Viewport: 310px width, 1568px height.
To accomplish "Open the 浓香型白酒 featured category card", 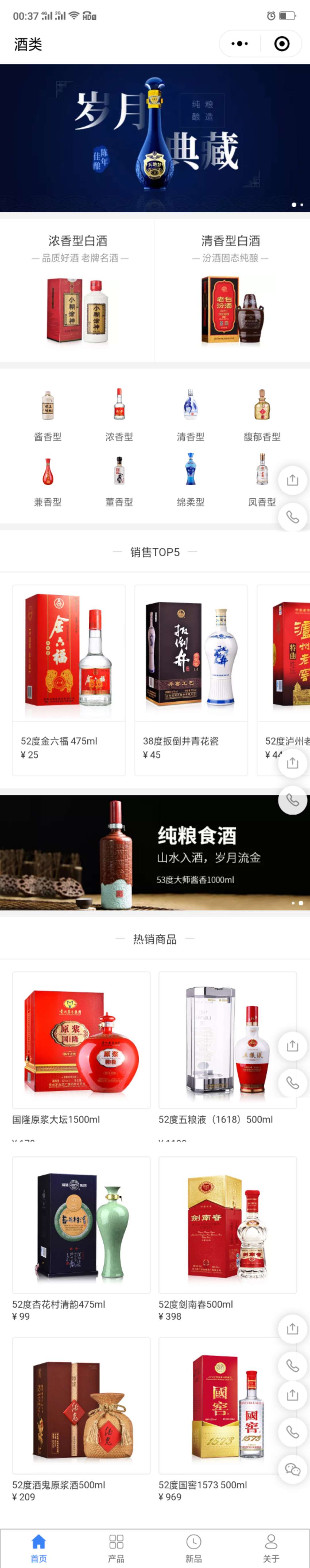I will point(77,290).
